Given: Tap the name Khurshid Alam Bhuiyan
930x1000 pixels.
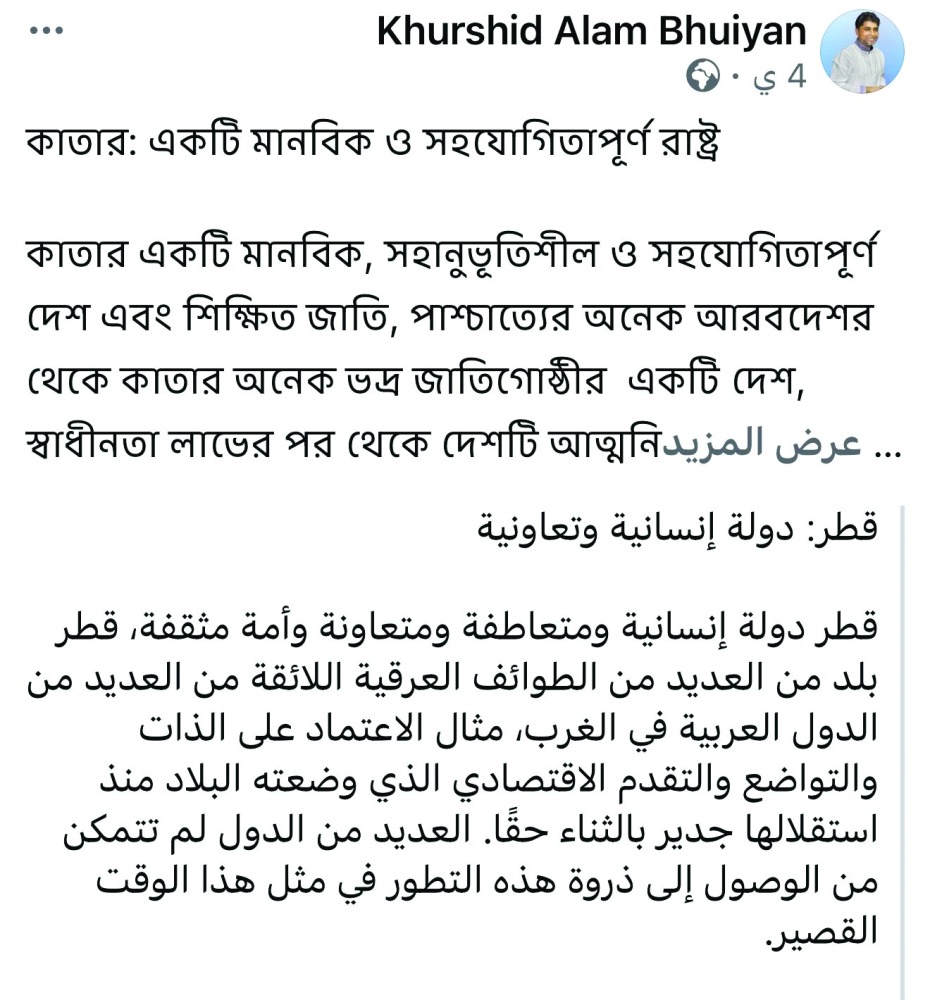Looking at the screenshot, I should pos(591,31).
